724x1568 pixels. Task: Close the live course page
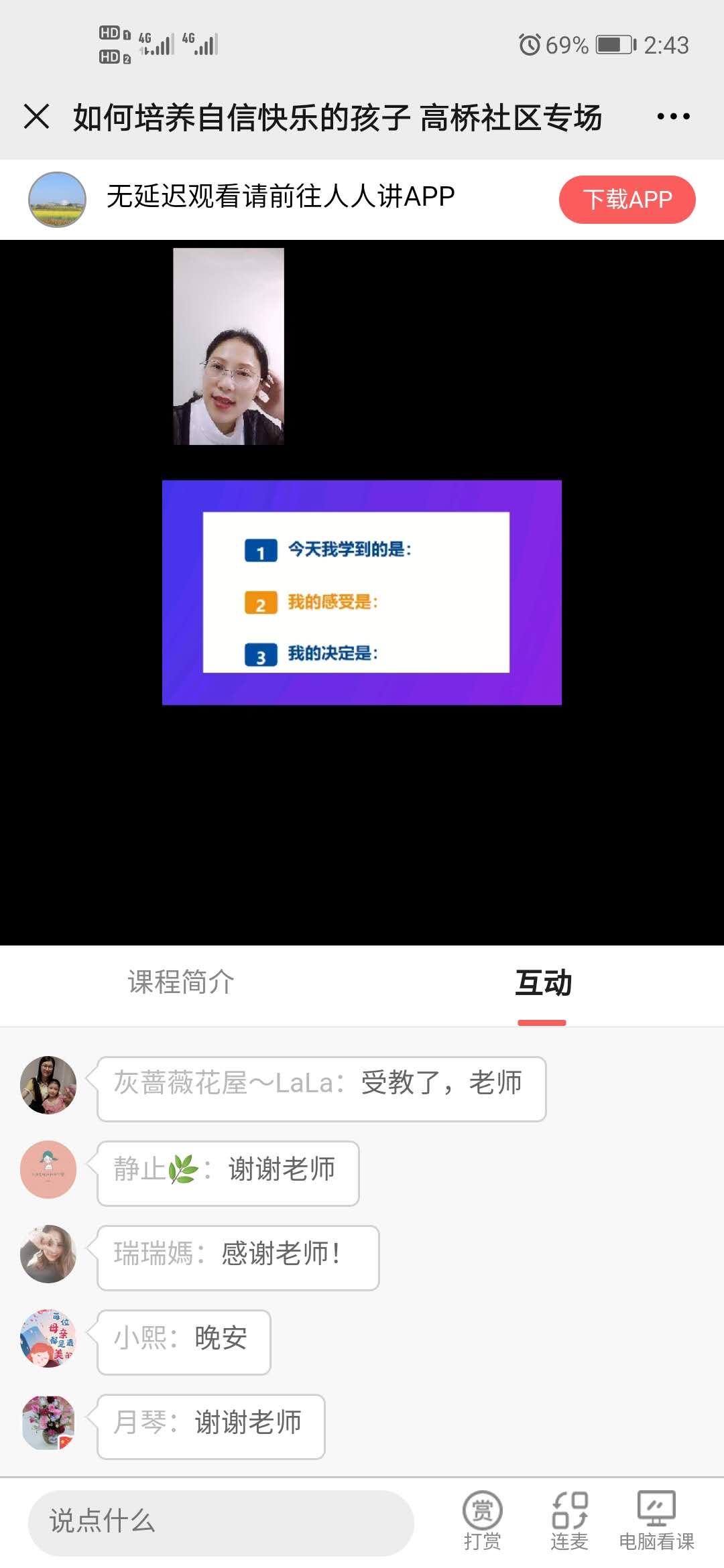pyautogui.click(x=36, y=117)
